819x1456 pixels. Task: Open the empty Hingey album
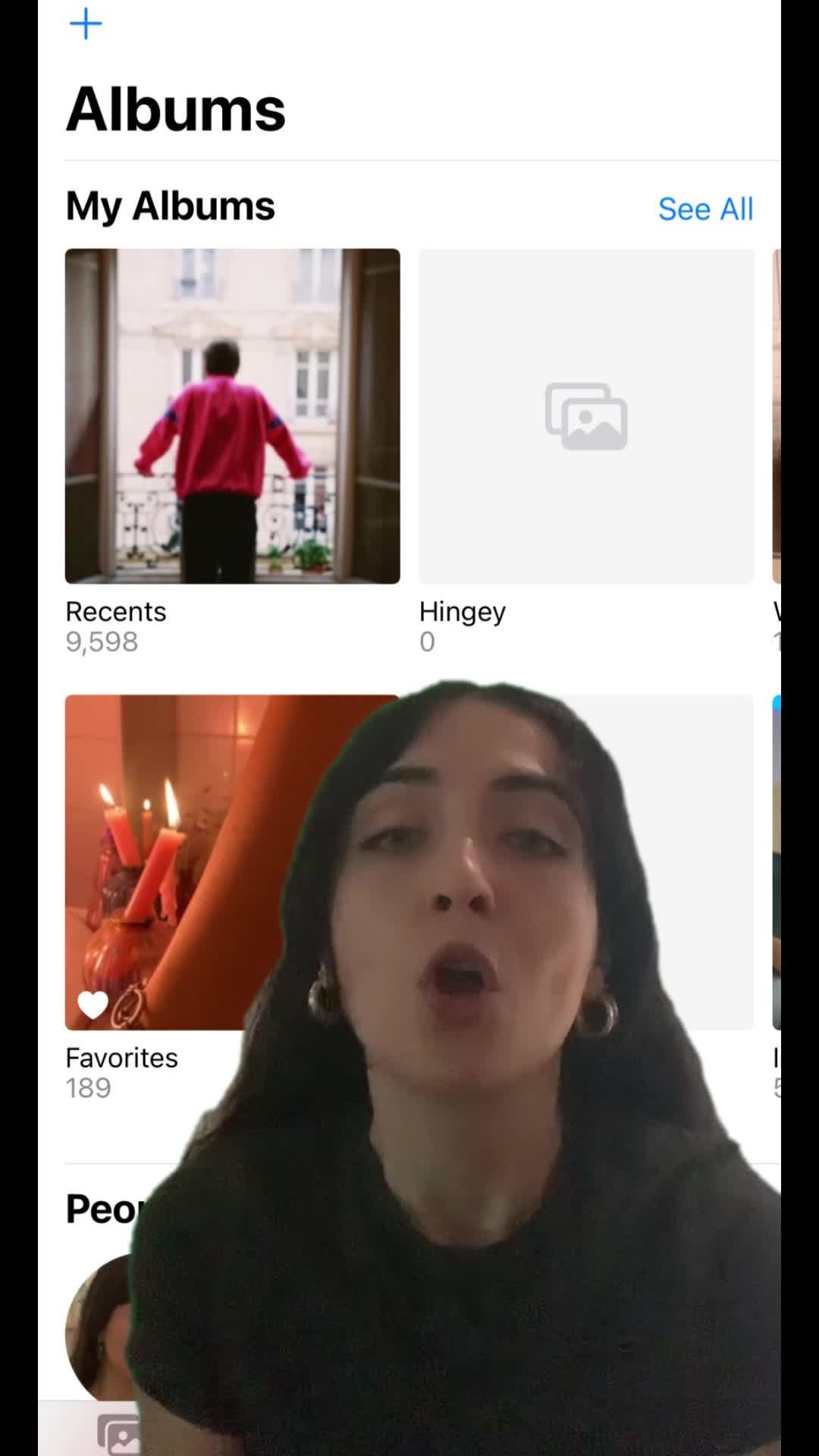586,416
